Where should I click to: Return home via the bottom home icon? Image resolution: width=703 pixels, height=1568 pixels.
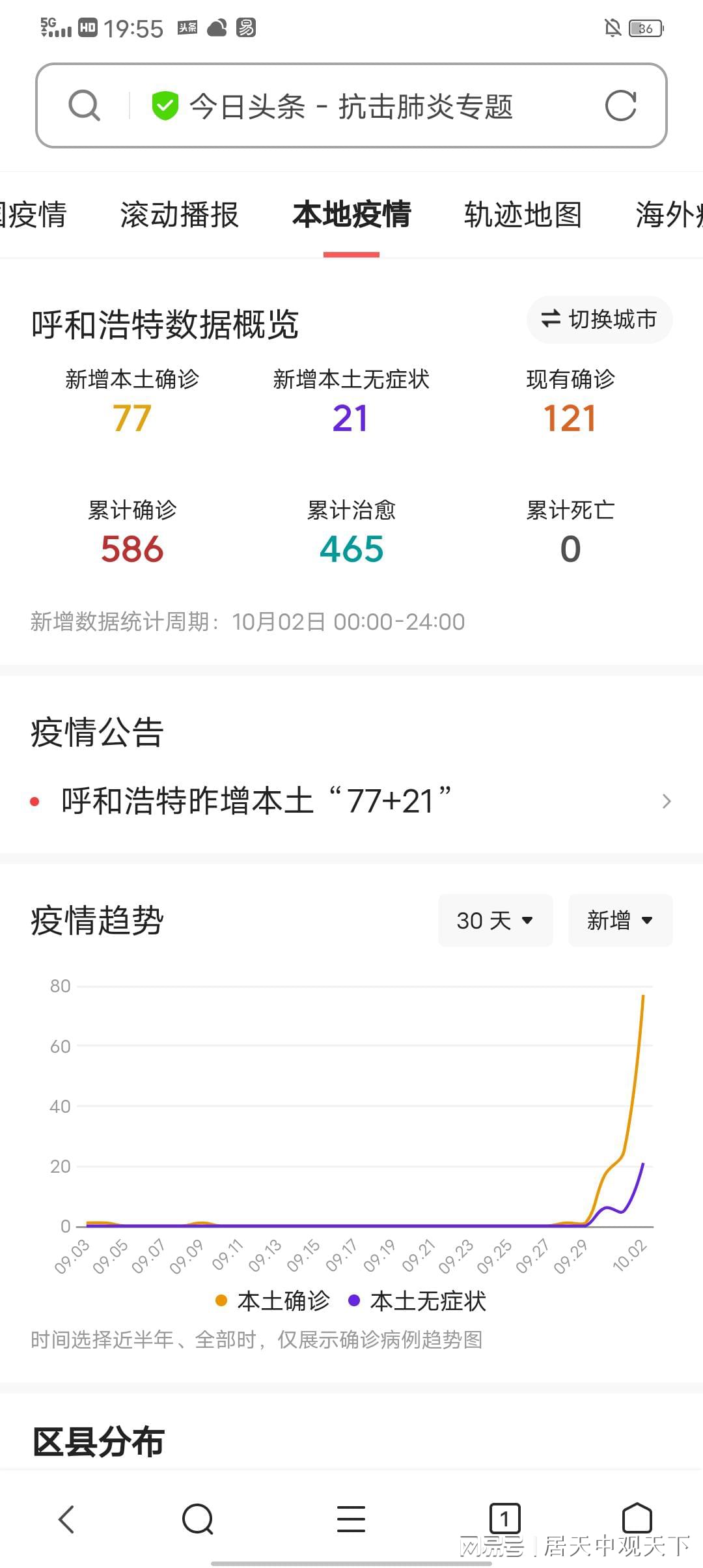point(636,1519)
